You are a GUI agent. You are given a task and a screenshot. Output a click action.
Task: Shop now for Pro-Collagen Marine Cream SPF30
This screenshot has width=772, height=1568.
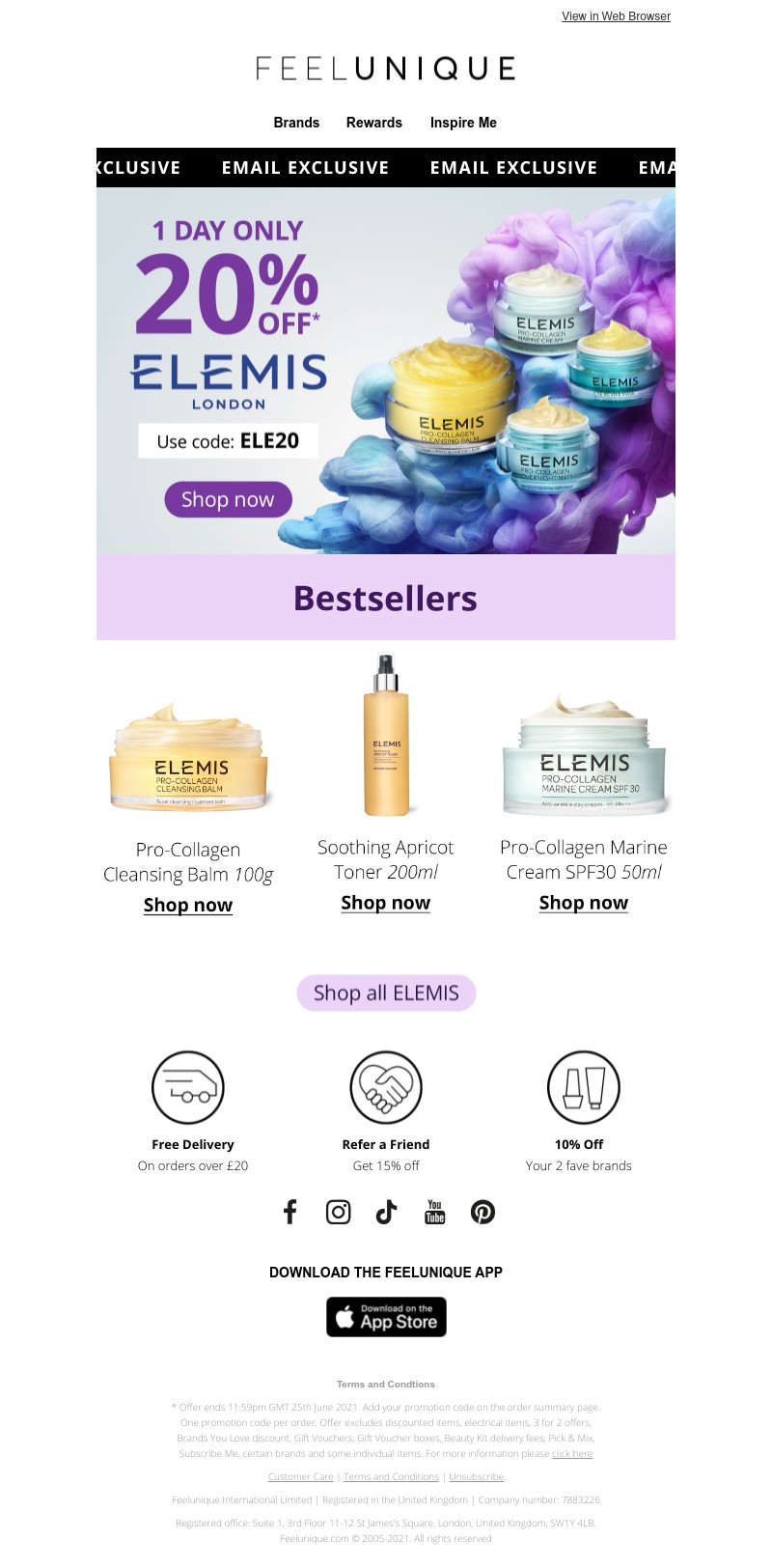pyautogui.click(x=583, y=903)
